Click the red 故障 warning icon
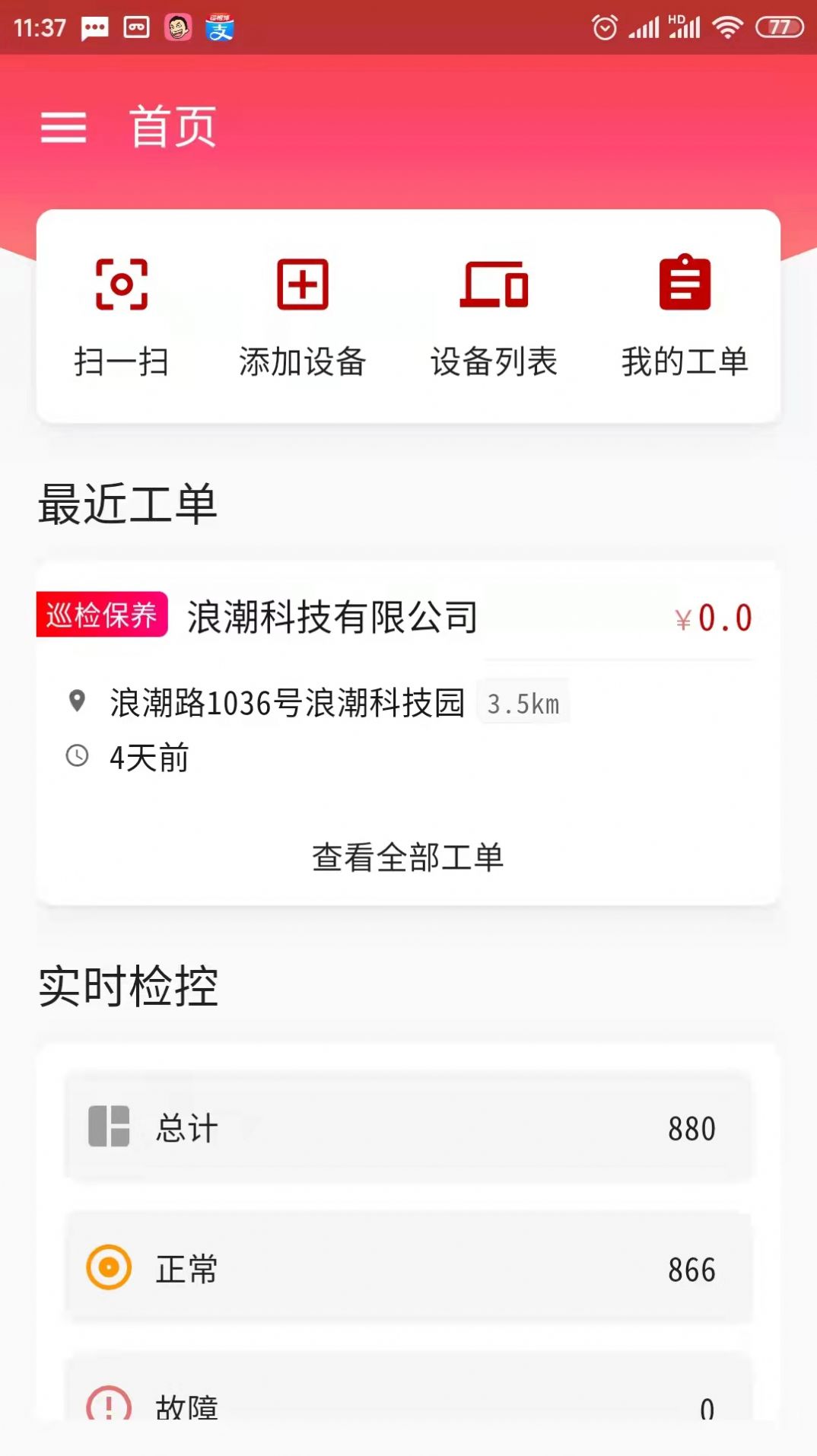 [107, 1407]
